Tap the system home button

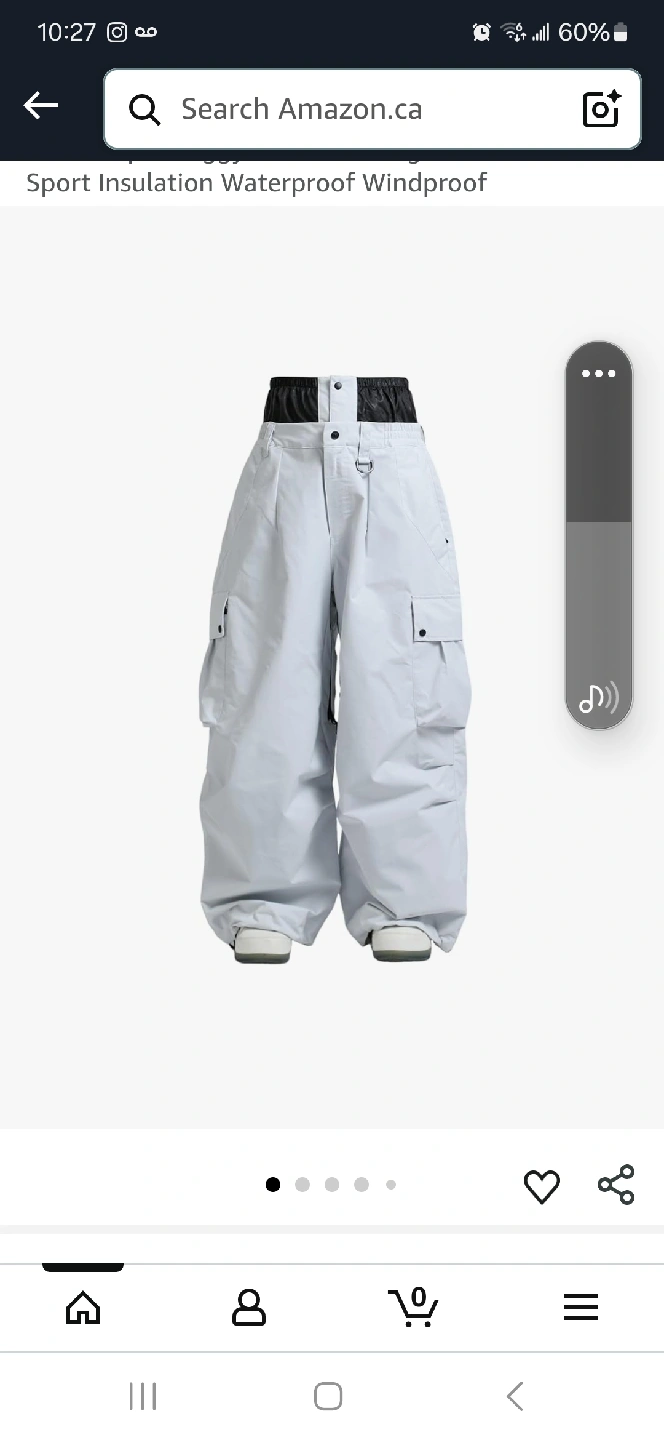click(328, 1396)
